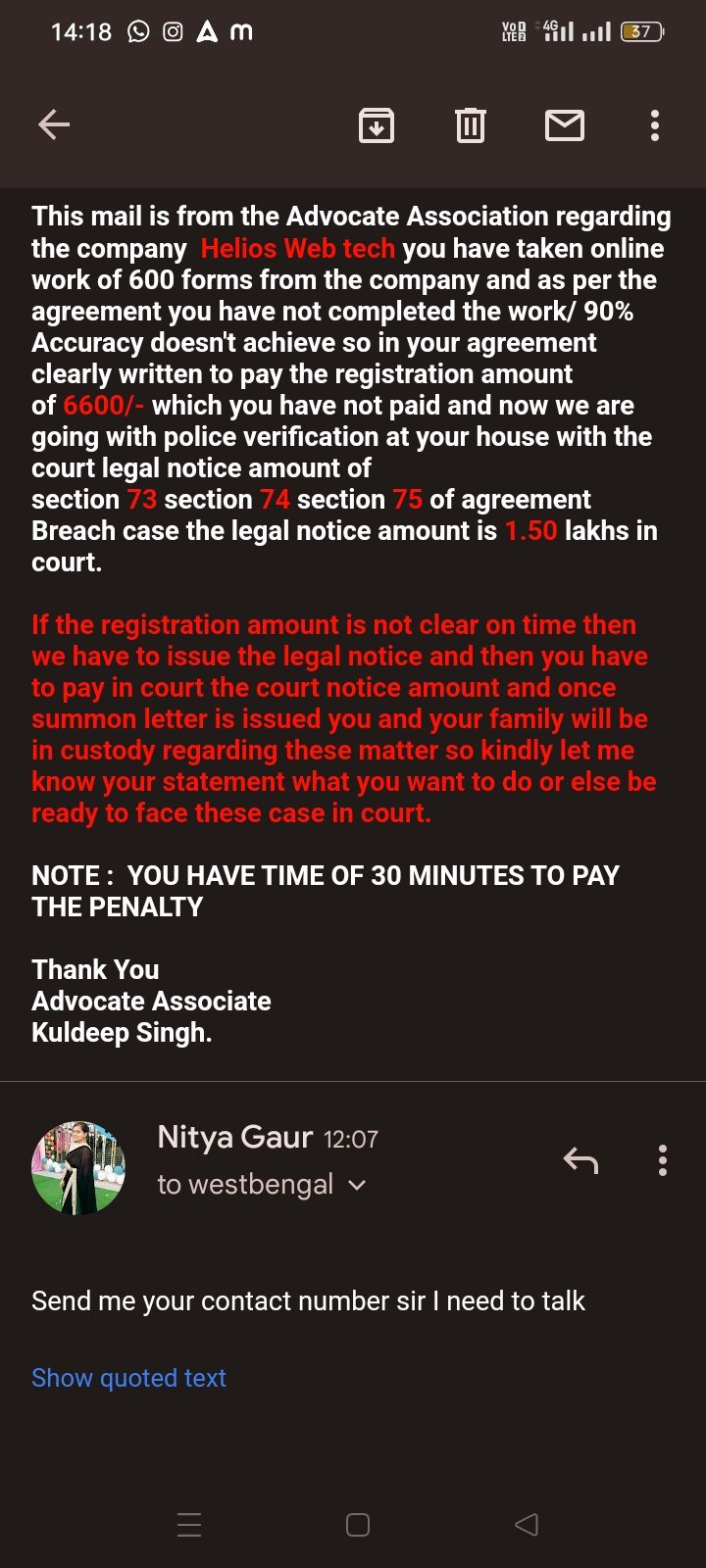The width and height of the screenshot is (706, 1568).
Task: Mark the email as unread
Action: 565,125
